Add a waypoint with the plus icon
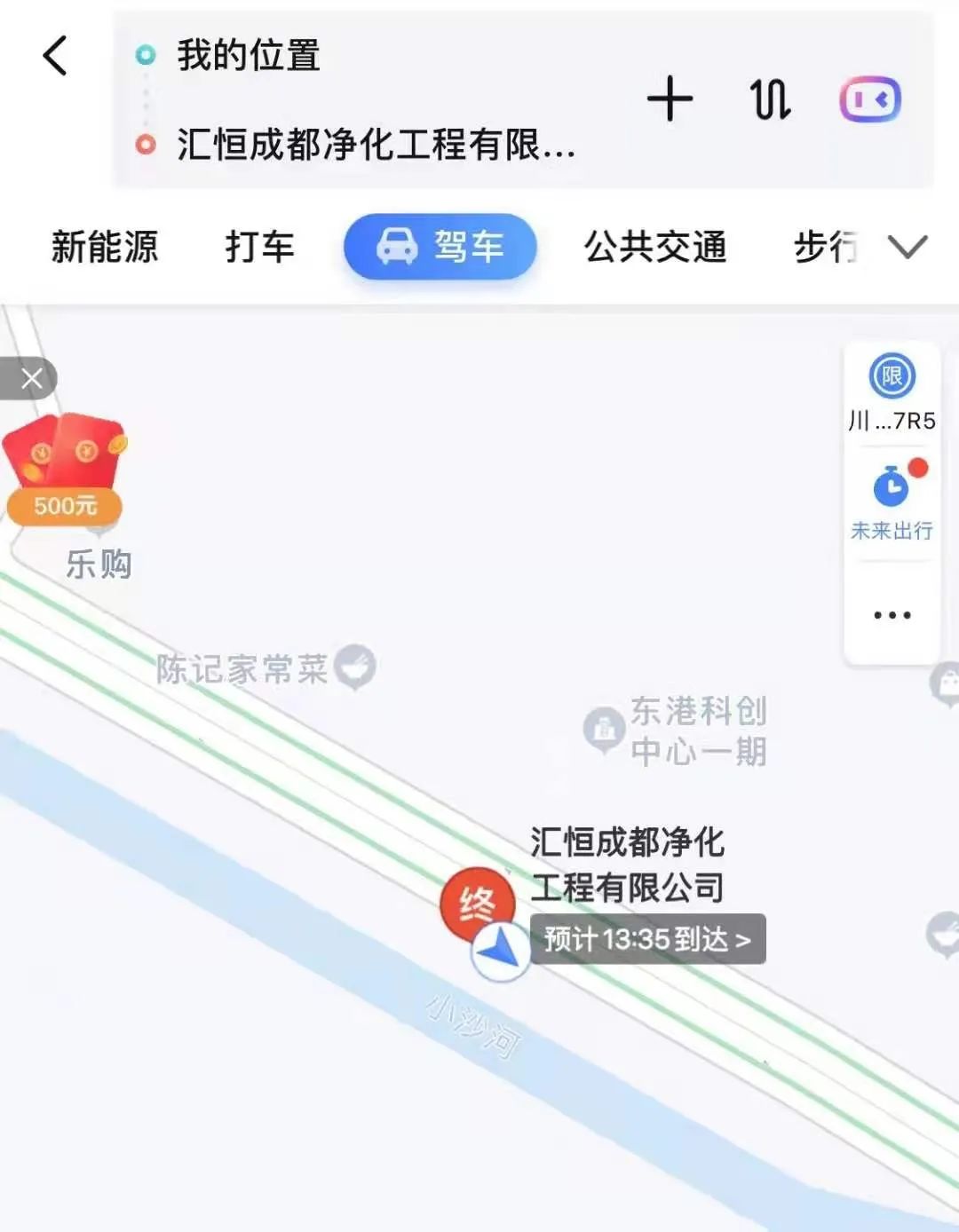 (670, 99)
